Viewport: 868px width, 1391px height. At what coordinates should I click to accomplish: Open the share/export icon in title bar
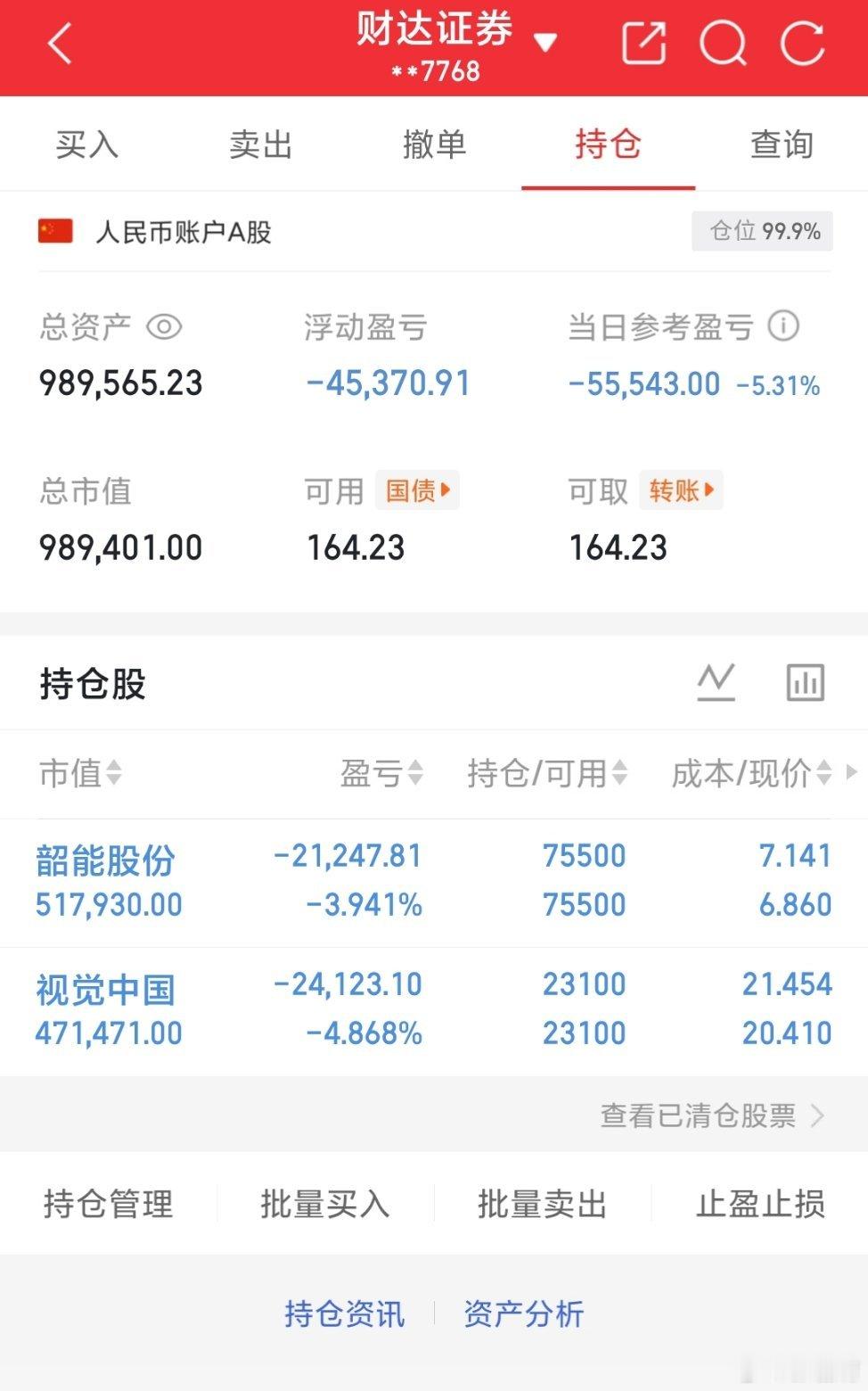[643, 42]
